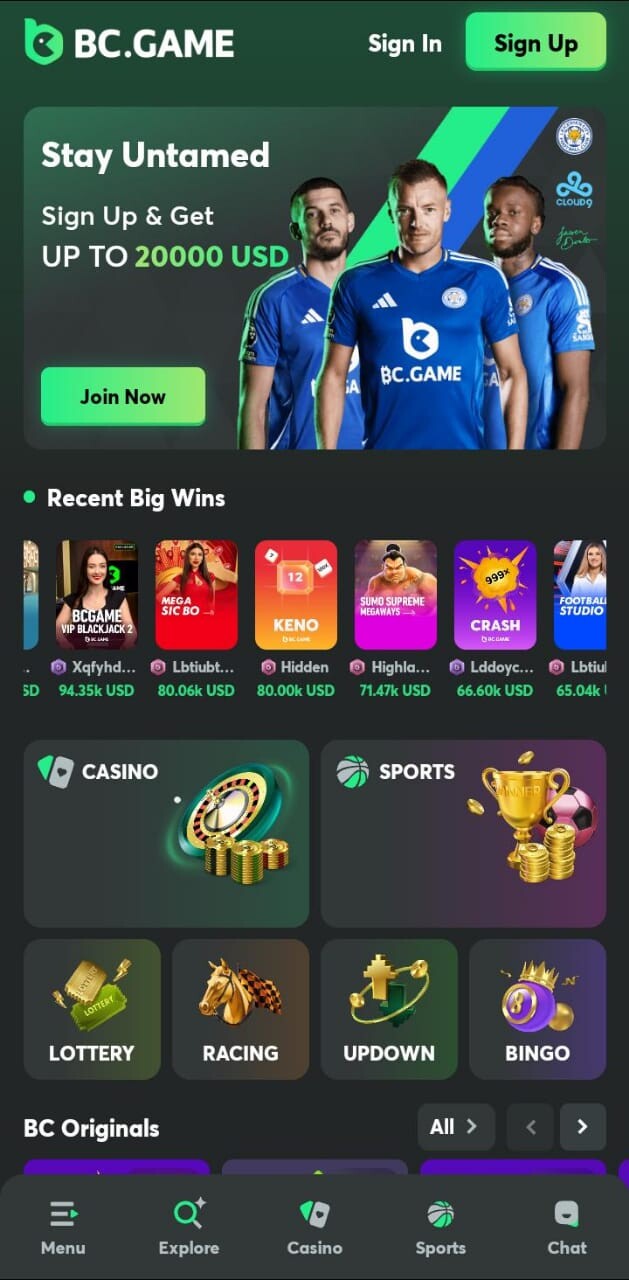Switch to the Sports bottom tab
This screenshot has width=629, height=1280.
pos(441,1227)
